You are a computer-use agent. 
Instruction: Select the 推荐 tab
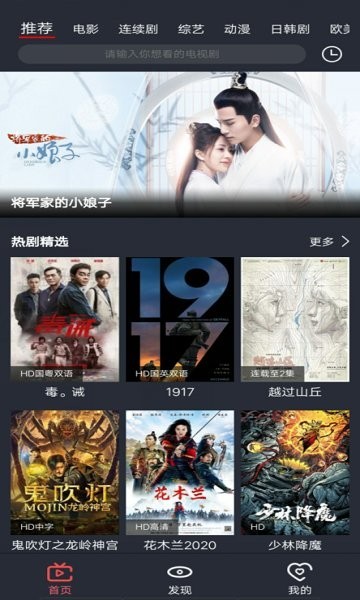pos(37,29)
